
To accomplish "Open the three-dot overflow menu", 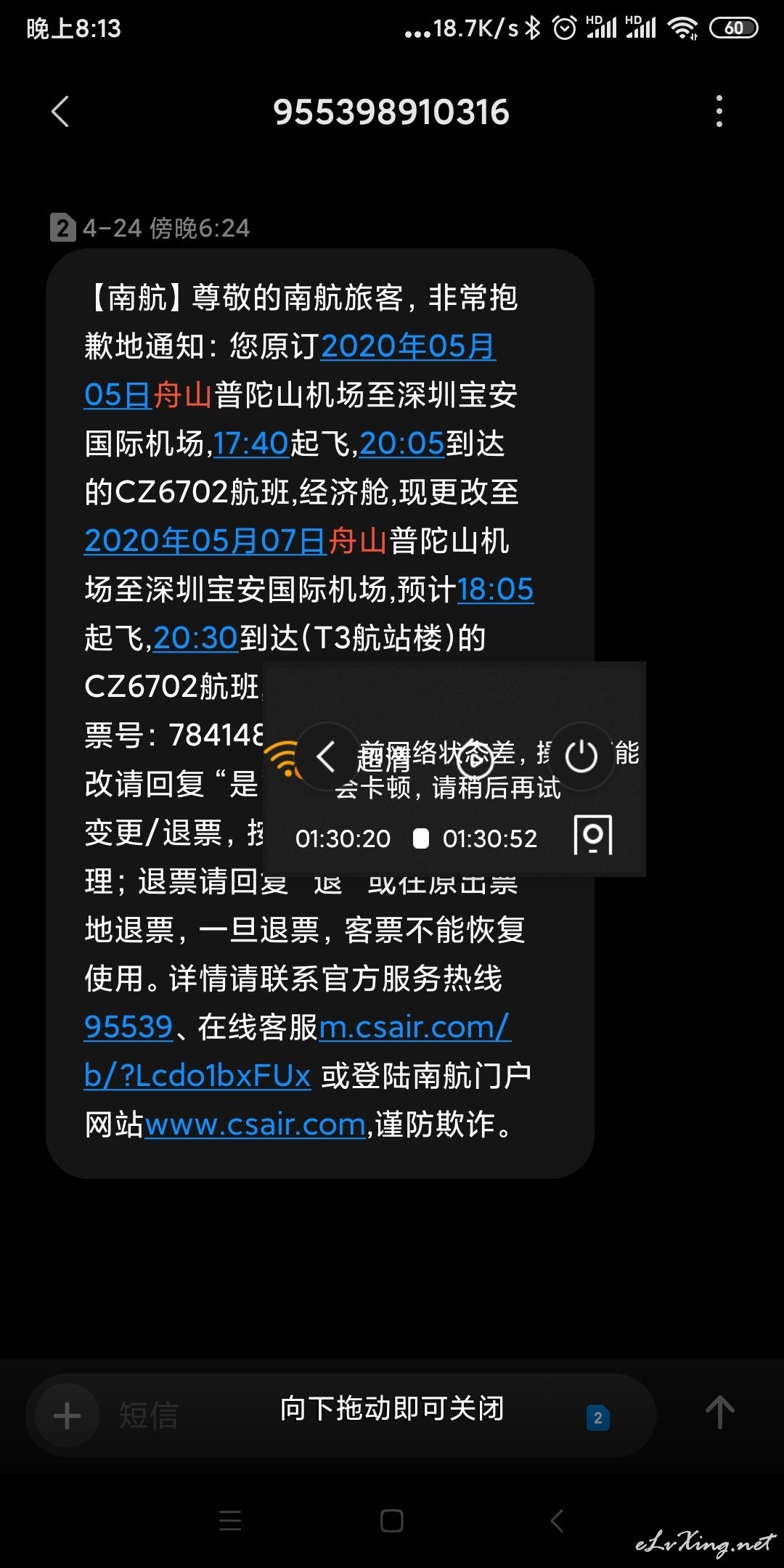I will (719, 112).
